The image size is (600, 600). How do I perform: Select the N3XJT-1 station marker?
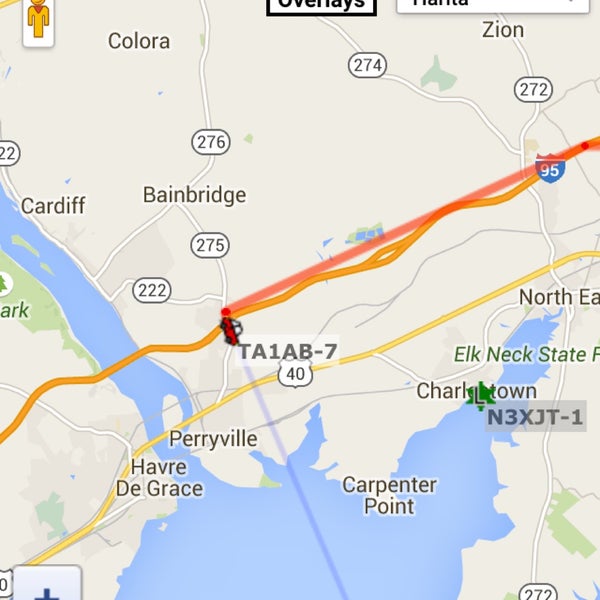[481, 395]
